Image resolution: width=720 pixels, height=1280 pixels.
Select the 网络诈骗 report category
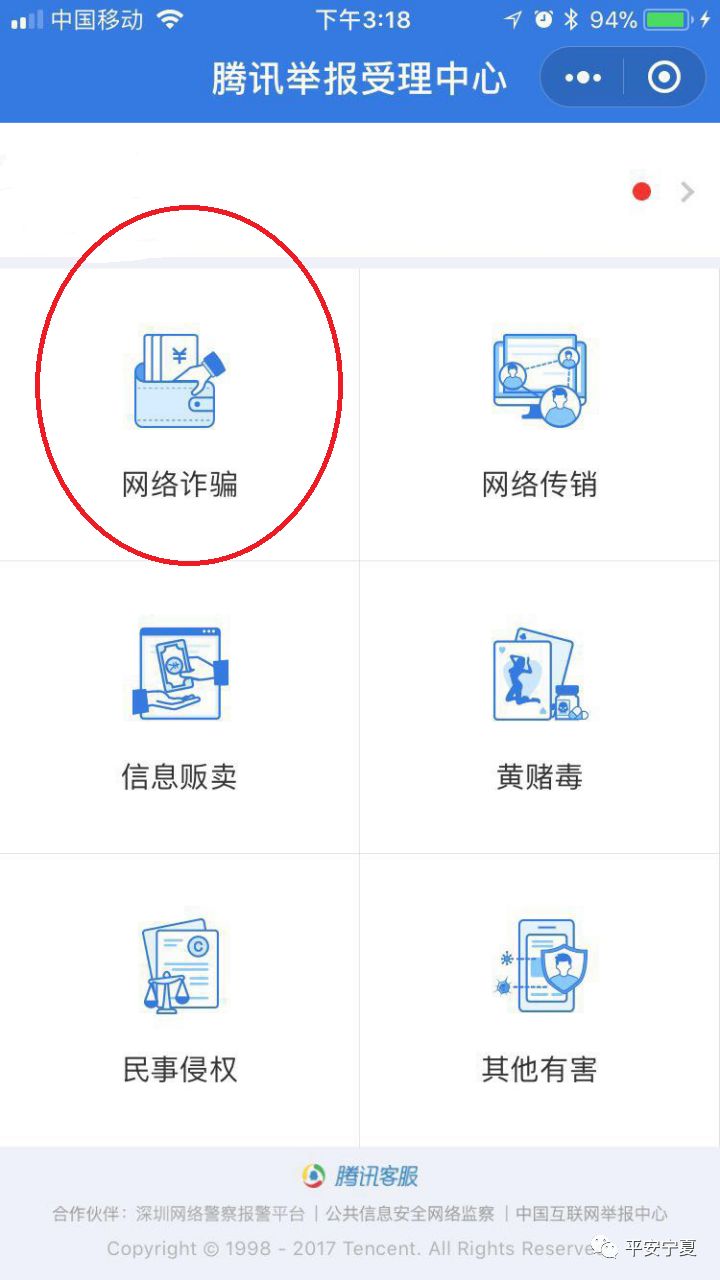(x=180, y=415)
